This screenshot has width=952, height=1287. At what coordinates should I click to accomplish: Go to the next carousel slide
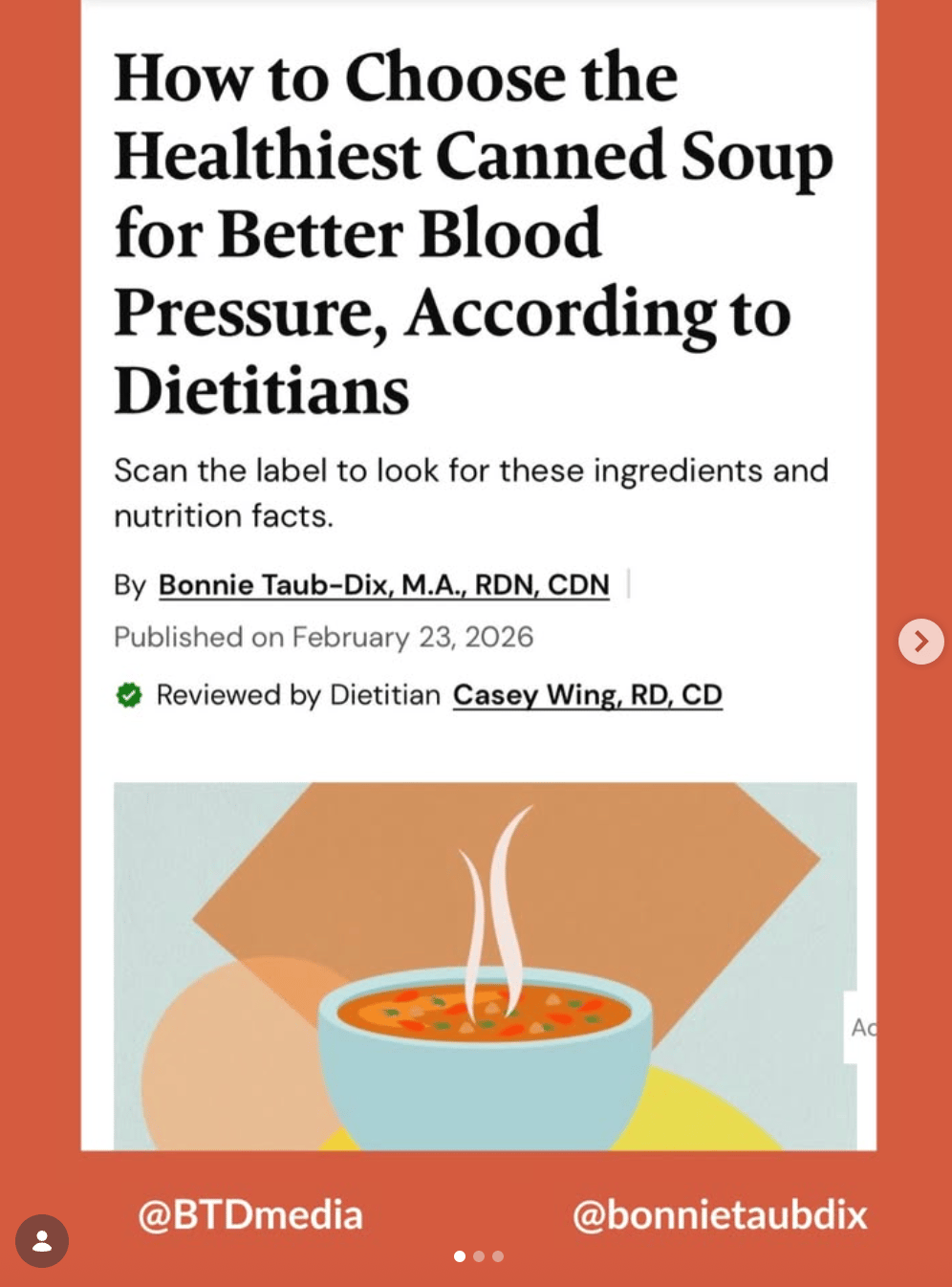point(920,642)
